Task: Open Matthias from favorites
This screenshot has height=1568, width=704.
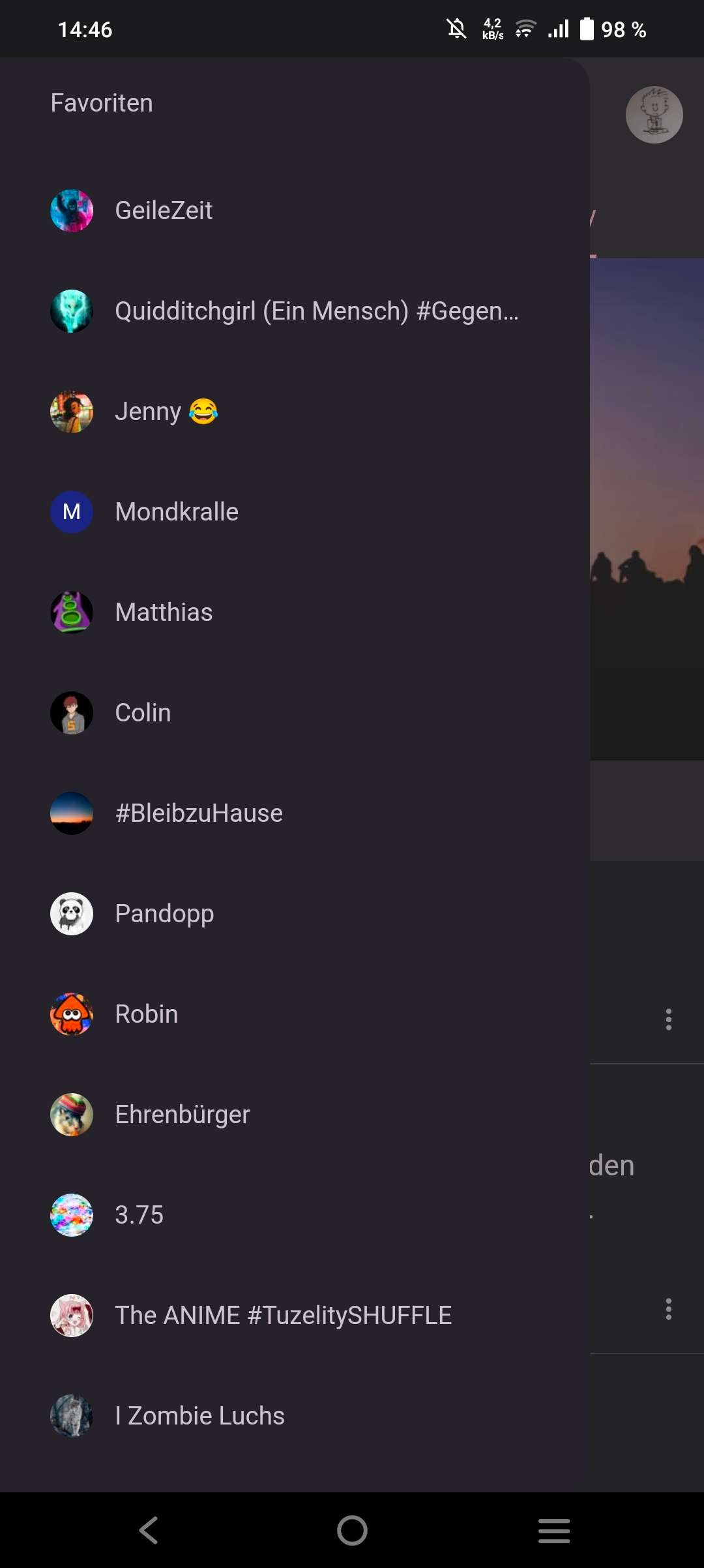Action: [x=164, y=612]
